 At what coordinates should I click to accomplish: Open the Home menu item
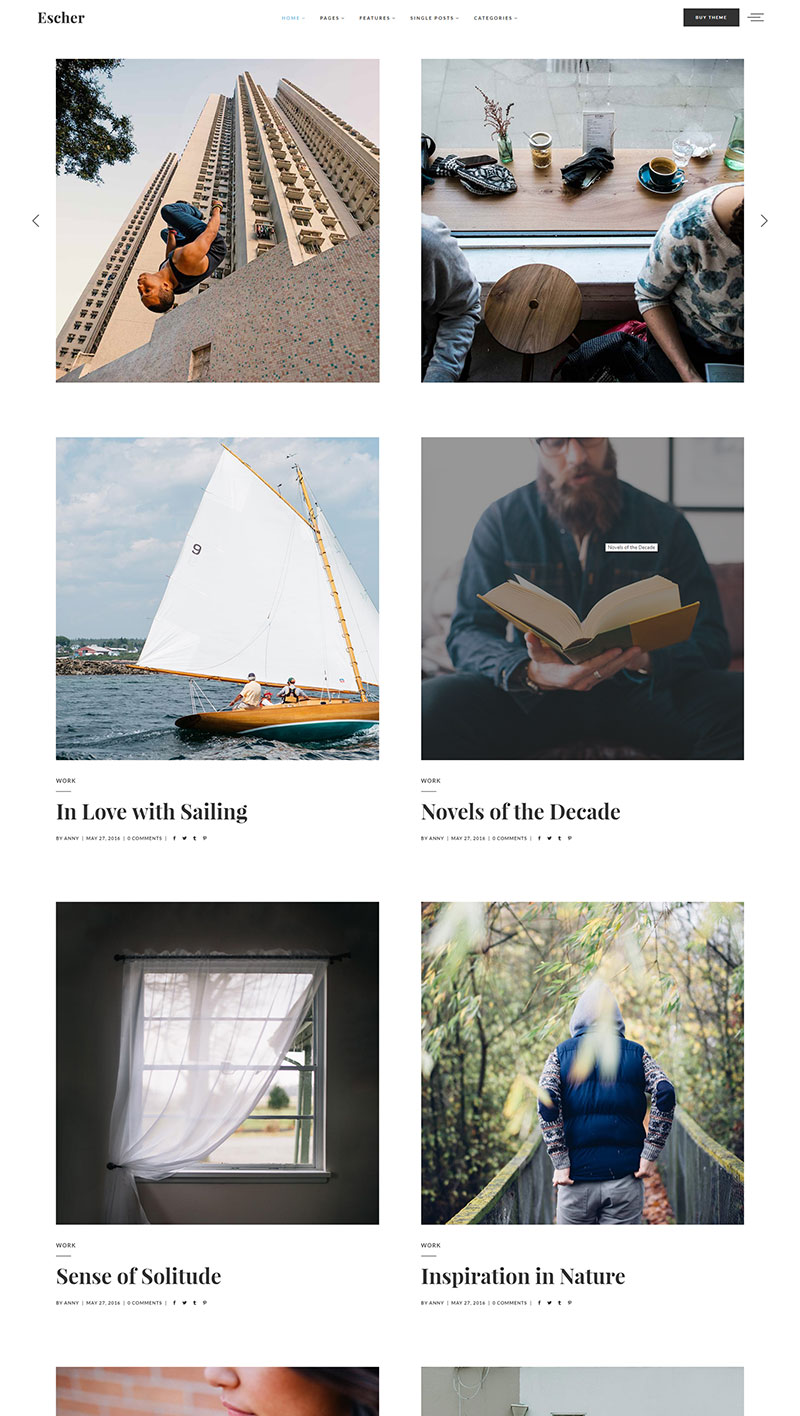click(x=292, y=18)
